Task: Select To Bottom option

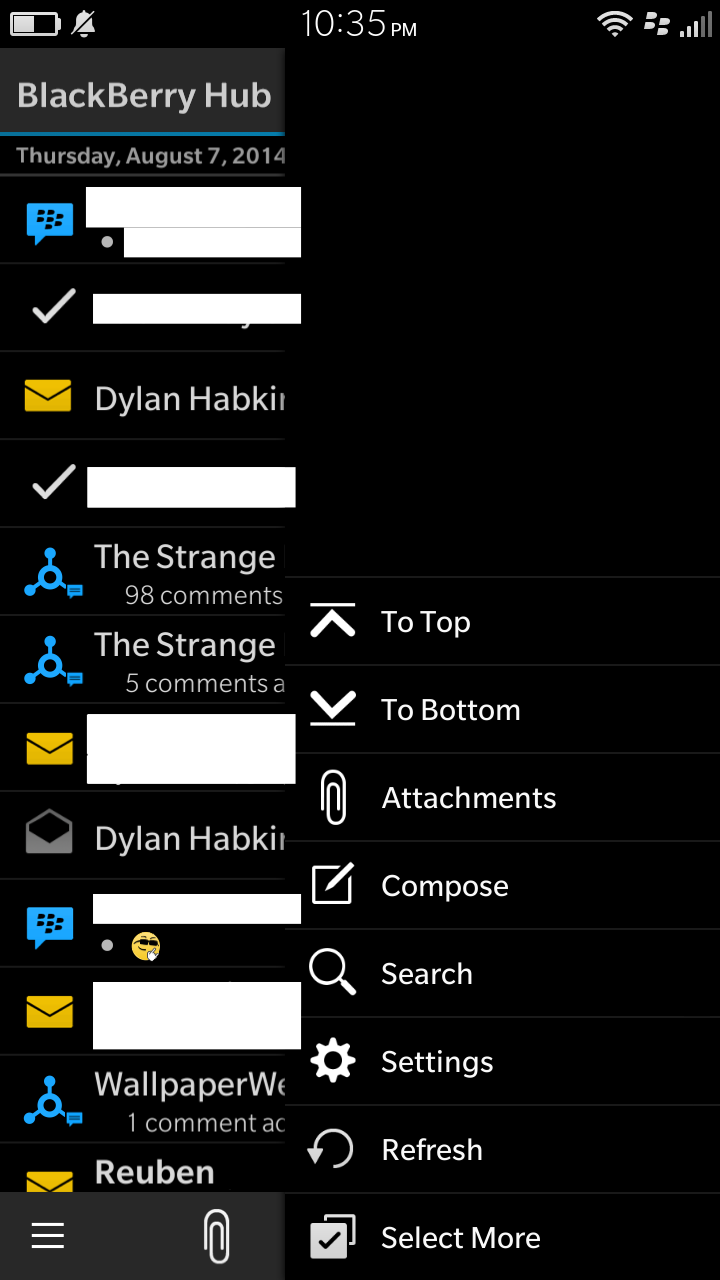Action: [502, 709]
